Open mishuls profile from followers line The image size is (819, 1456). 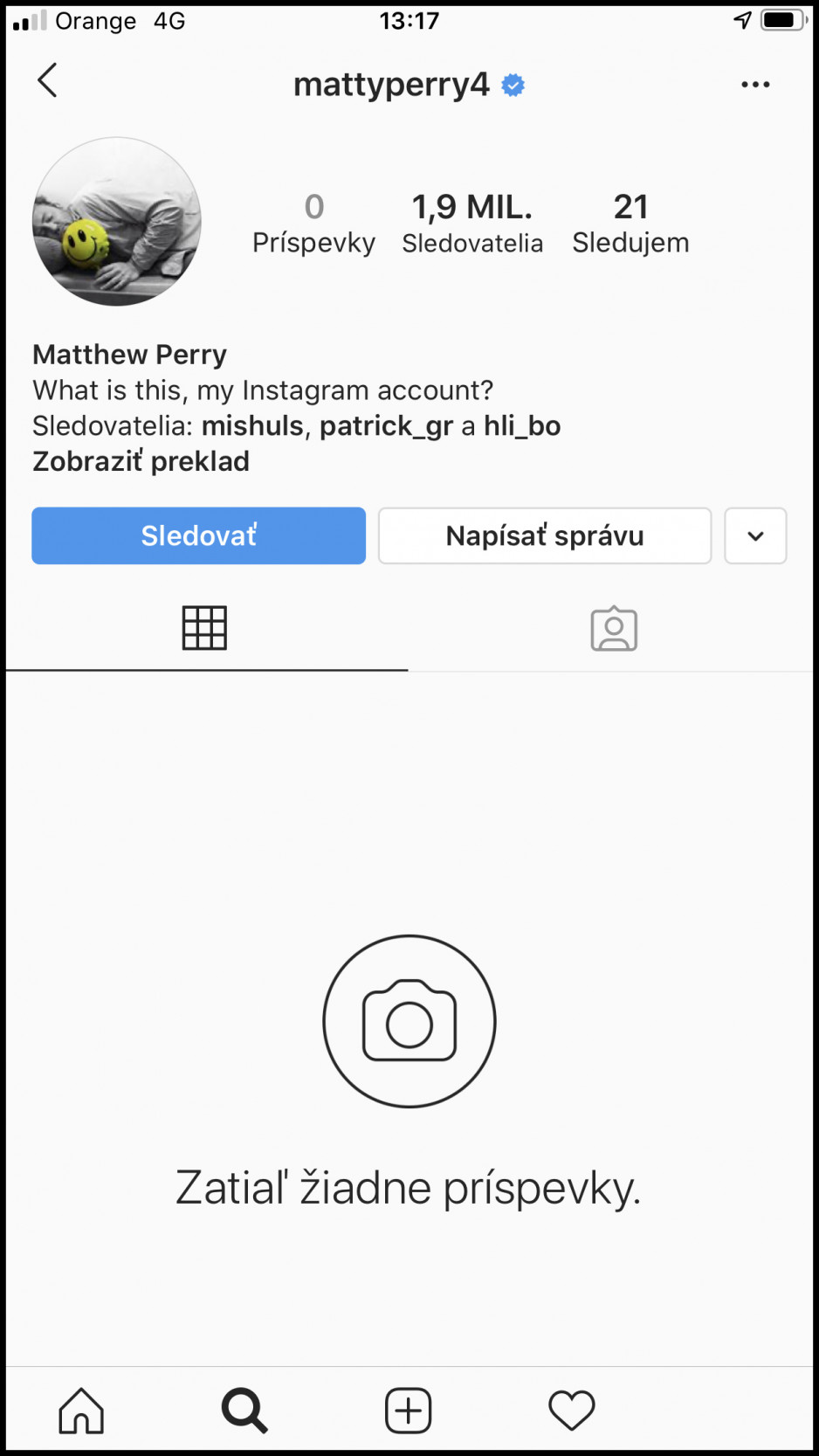pyautogui.click(x=252, y=426)
